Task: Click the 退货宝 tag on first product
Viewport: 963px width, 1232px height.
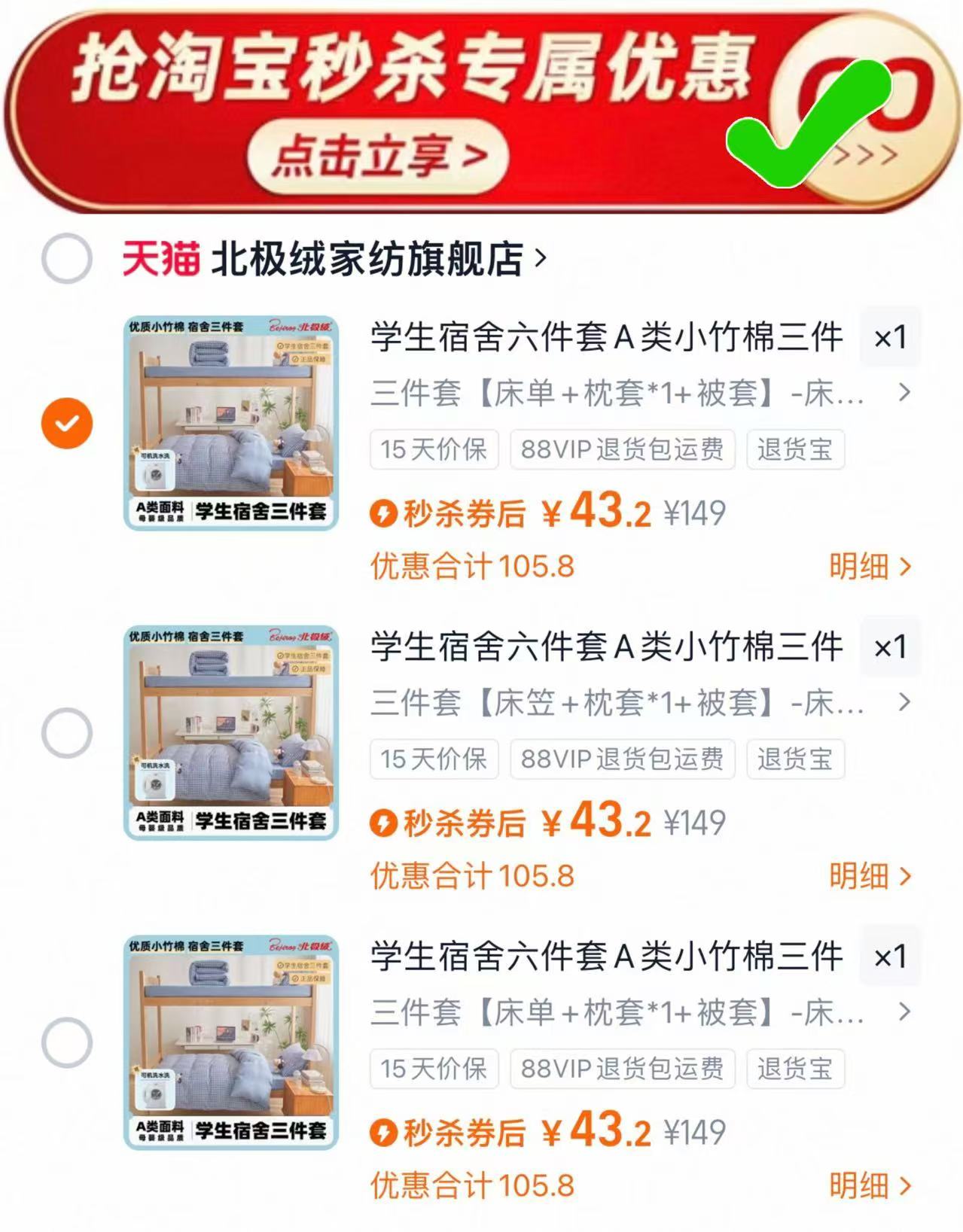Action: point(797,450)
